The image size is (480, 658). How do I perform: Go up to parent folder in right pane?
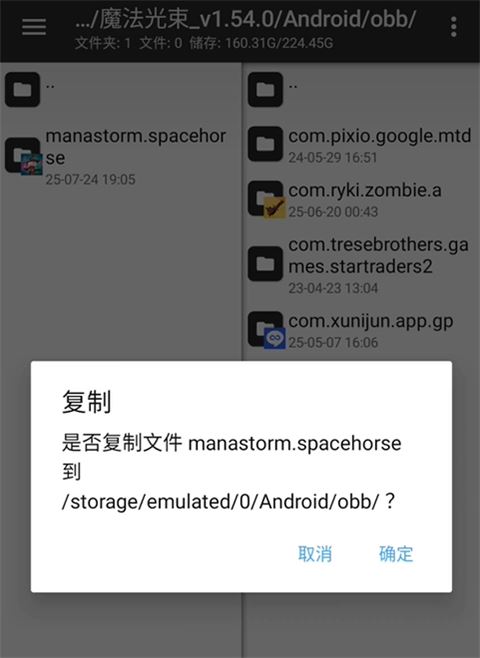(x=363, y=89)
